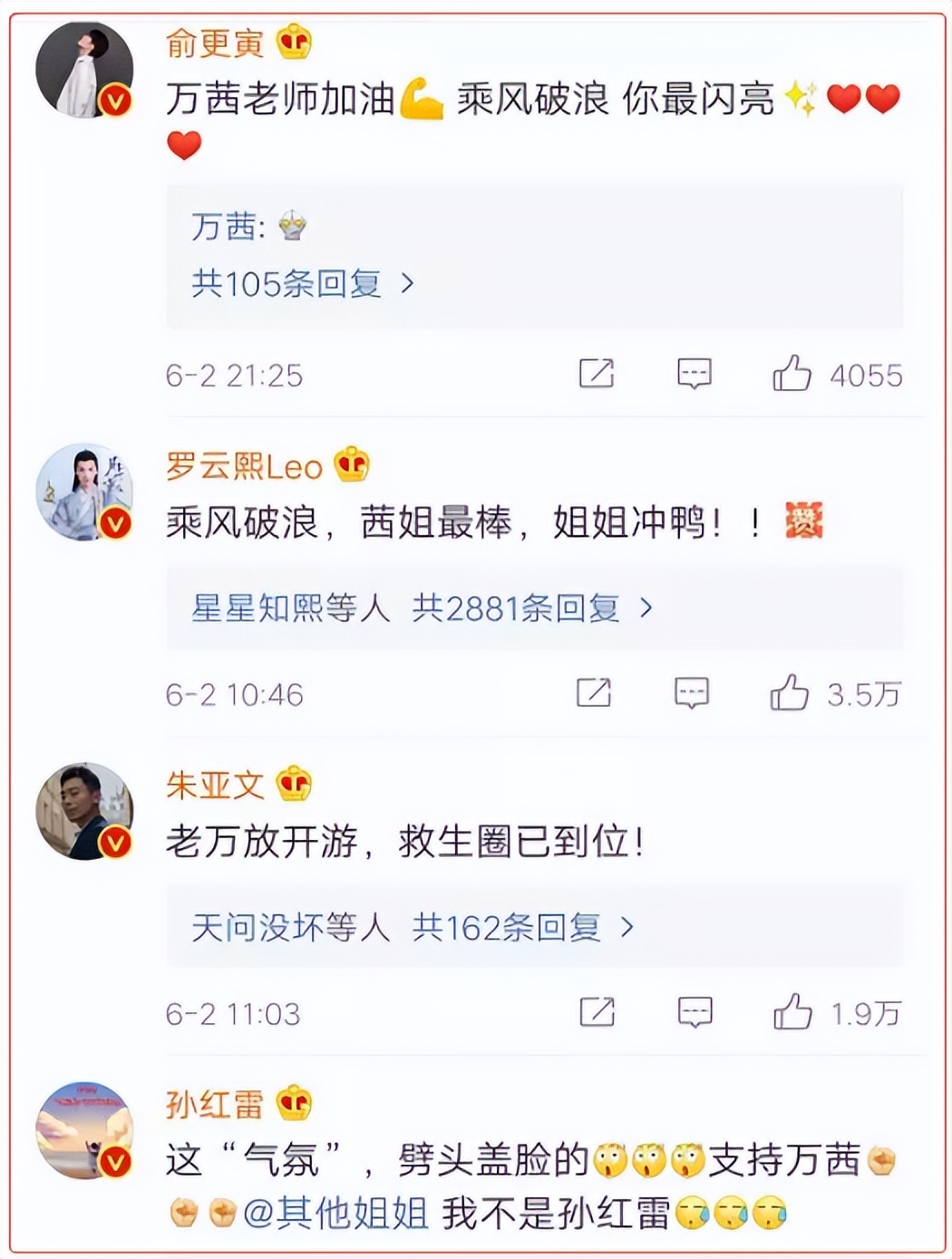
Task: Click the crown VIP icon beside 罗云熙Leo
Action: 353,467
